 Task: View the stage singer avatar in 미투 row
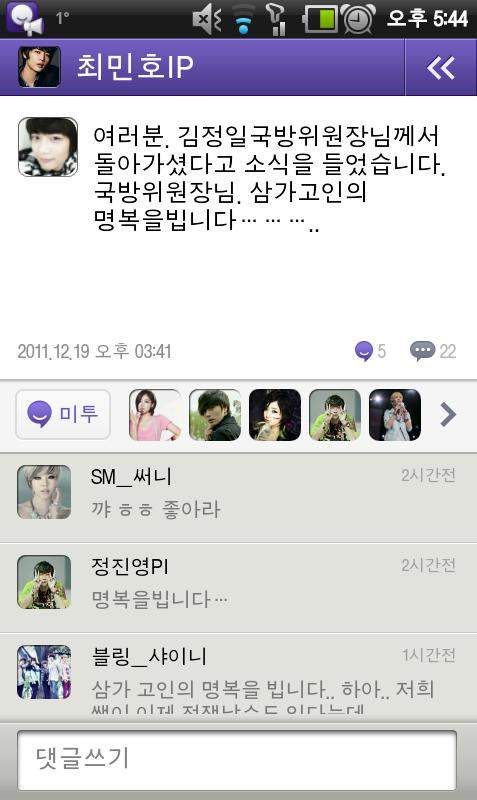(395, 415)
